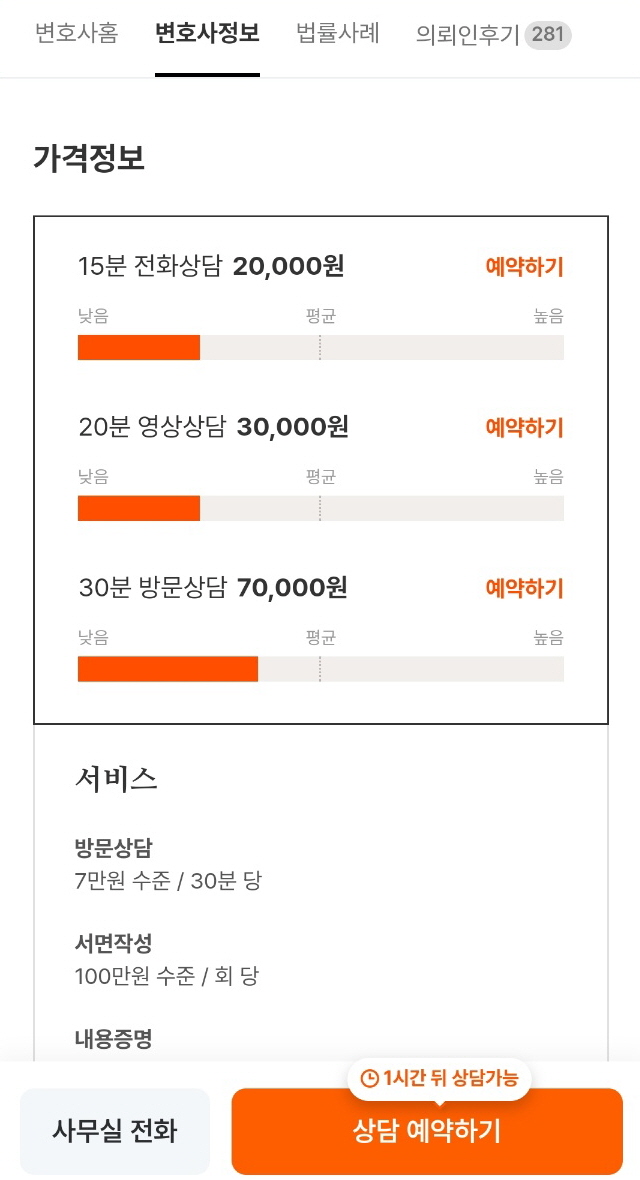Viewport: 640px width, 1180px height.
Task: Select the 변호사정보 tab
Action: coord(207,35)
